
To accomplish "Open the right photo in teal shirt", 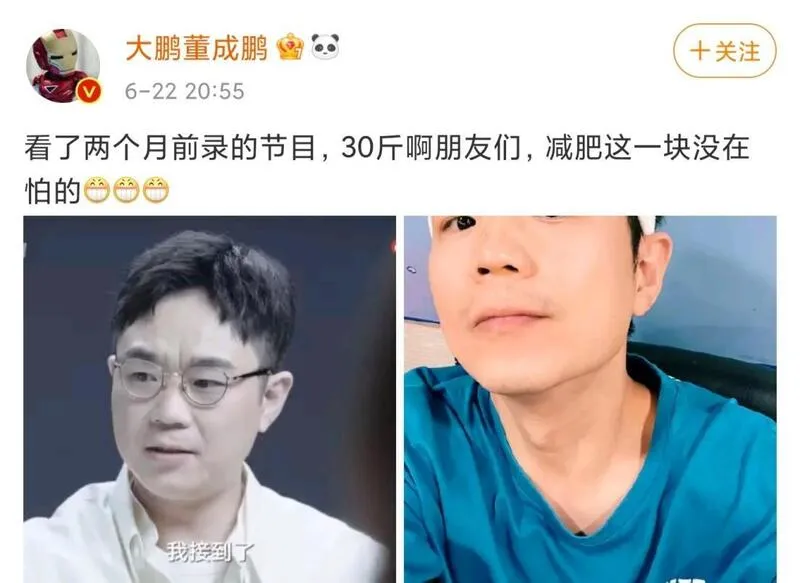I will (x=590, y=399).
